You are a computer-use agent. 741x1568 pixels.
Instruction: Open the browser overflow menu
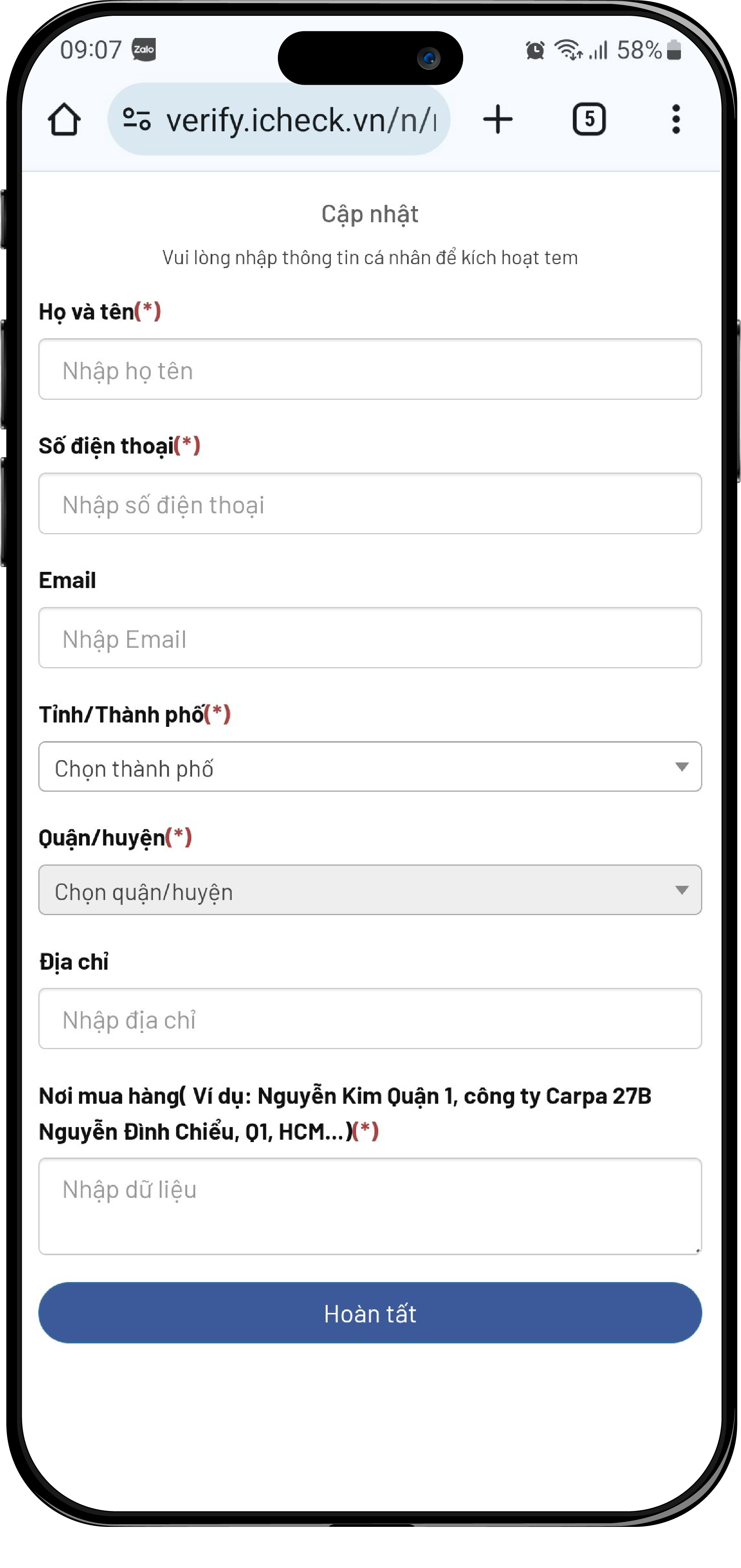pyautogui.click(x=675, y=119)
